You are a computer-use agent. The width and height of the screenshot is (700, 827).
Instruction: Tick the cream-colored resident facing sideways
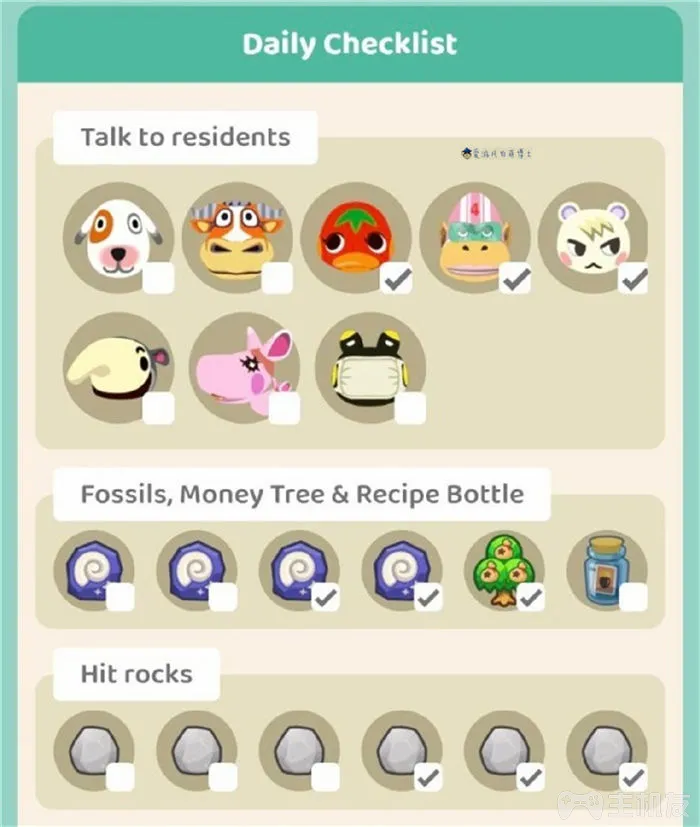(158, 408)
